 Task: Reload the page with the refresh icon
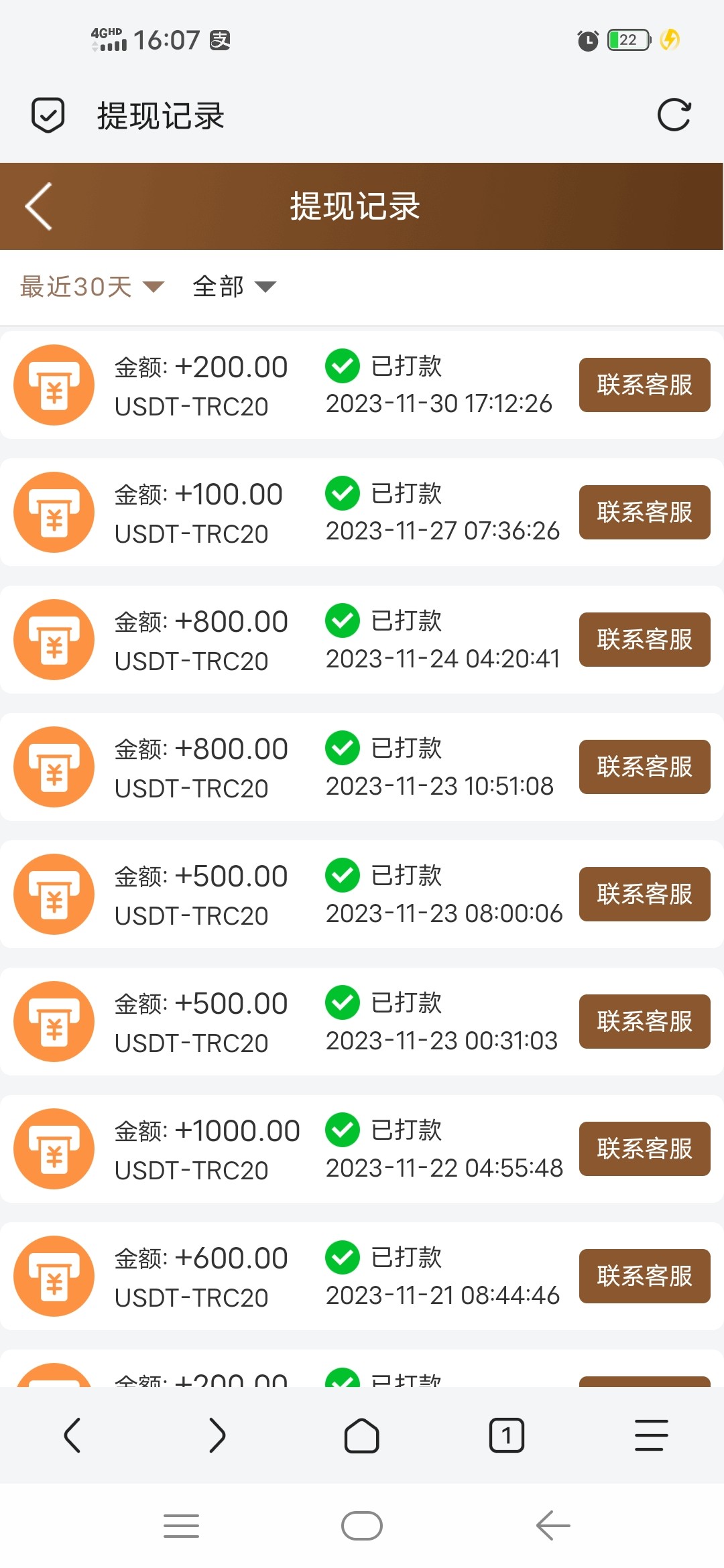tap(674, 115)
